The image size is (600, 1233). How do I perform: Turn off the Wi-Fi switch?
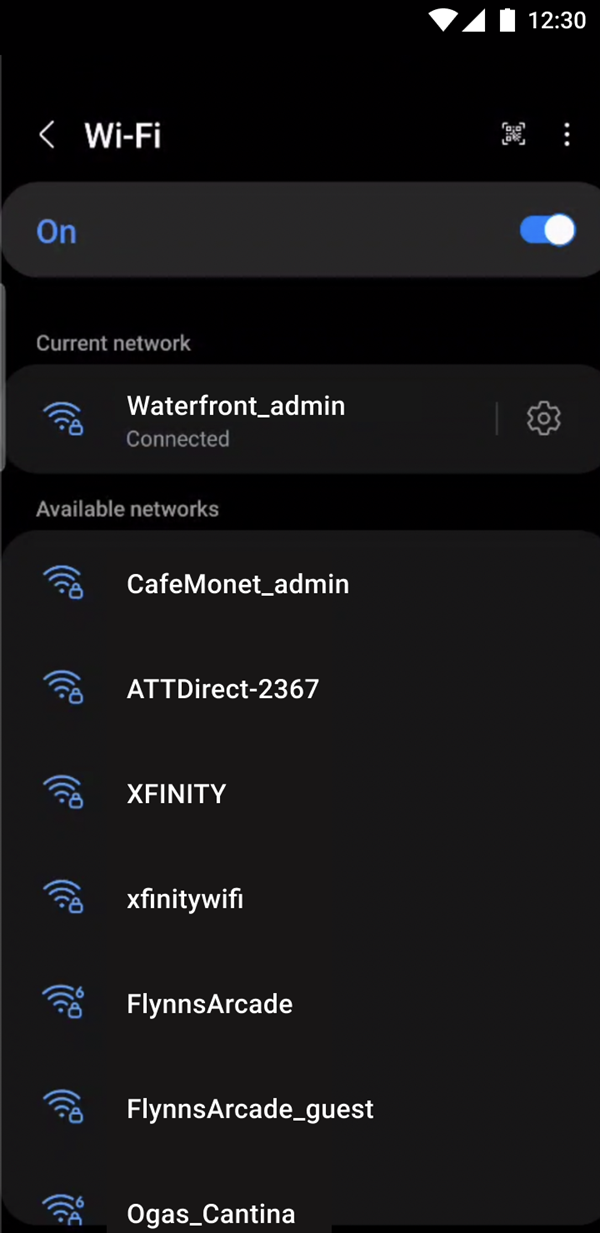547,231
